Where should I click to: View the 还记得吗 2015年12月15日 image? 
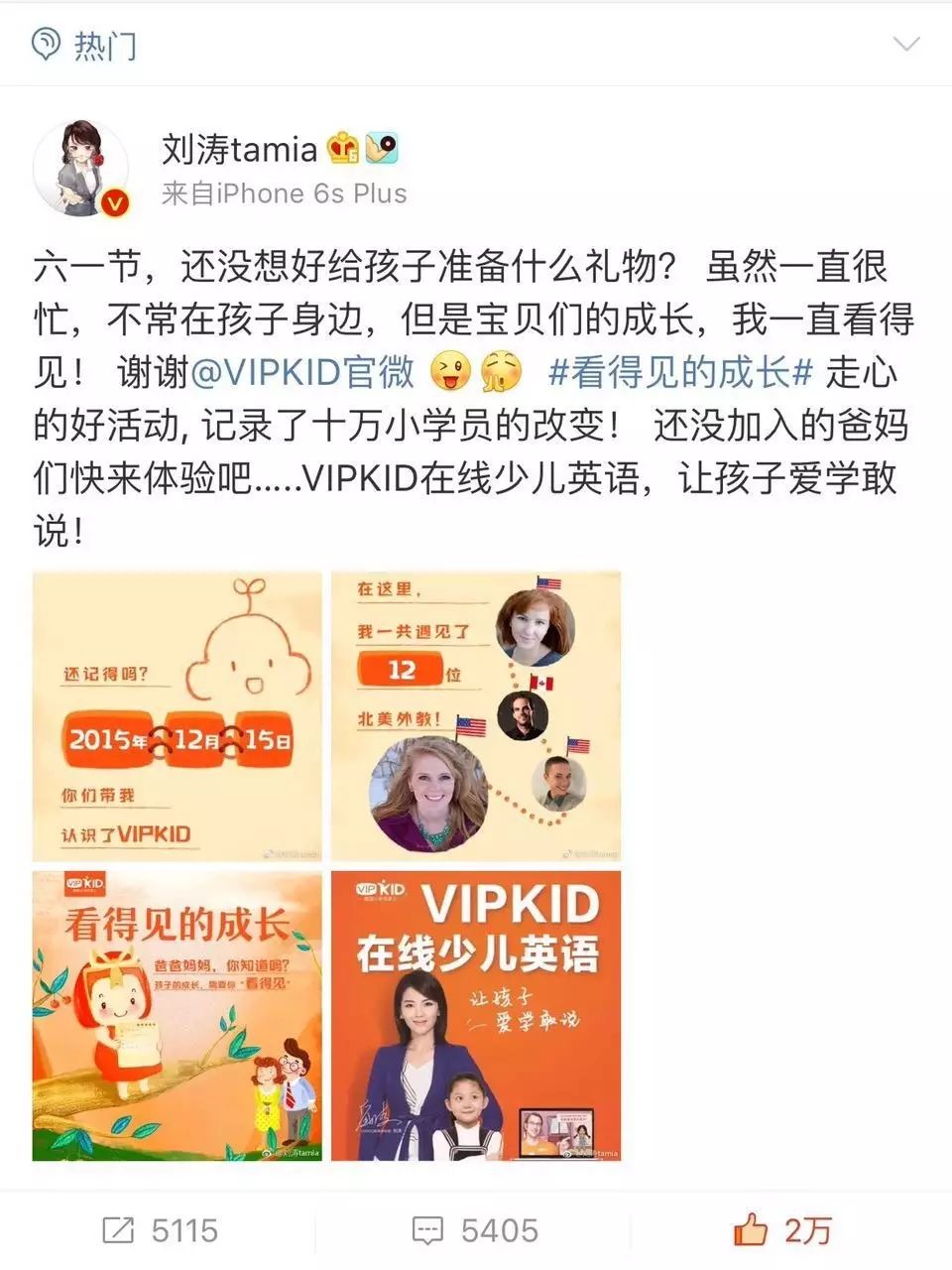178,715
